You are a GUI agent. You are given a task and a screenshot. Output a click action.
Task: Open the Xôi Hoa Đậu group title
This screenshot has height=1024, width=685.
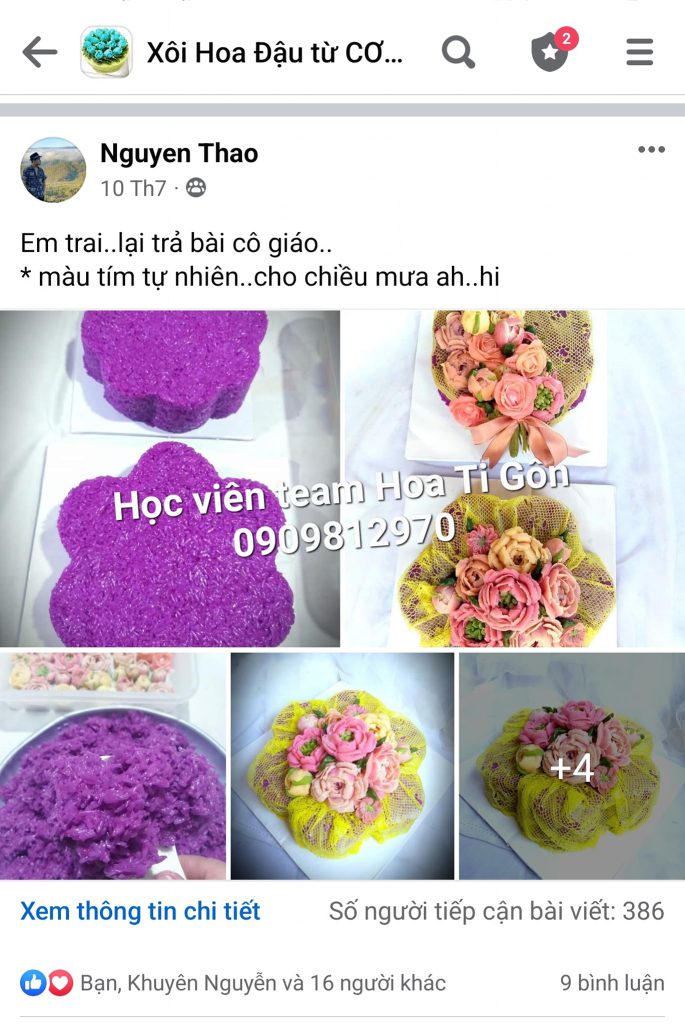coord(275,53)
